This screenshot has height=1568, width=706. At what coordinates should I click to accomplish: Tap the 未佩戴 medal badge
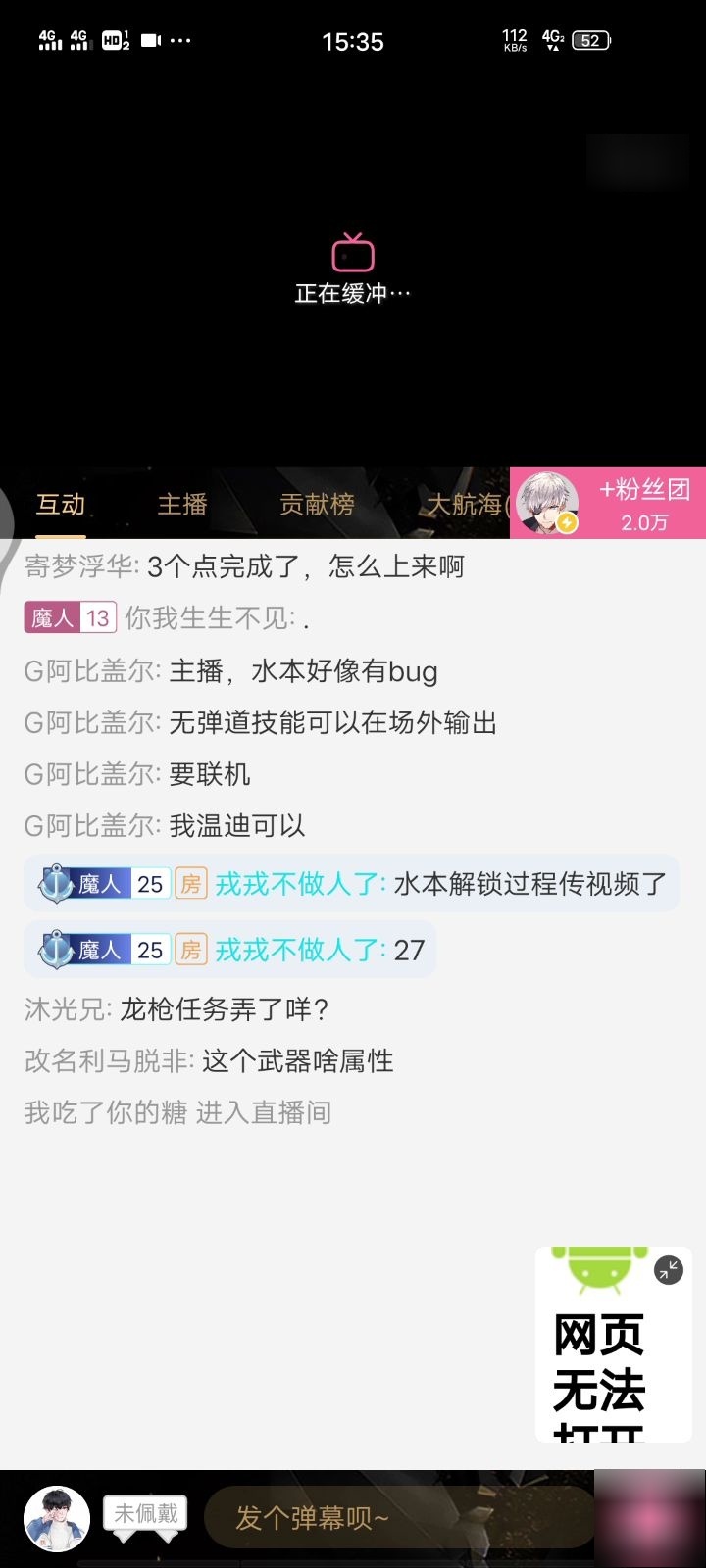pos(145,1515)
